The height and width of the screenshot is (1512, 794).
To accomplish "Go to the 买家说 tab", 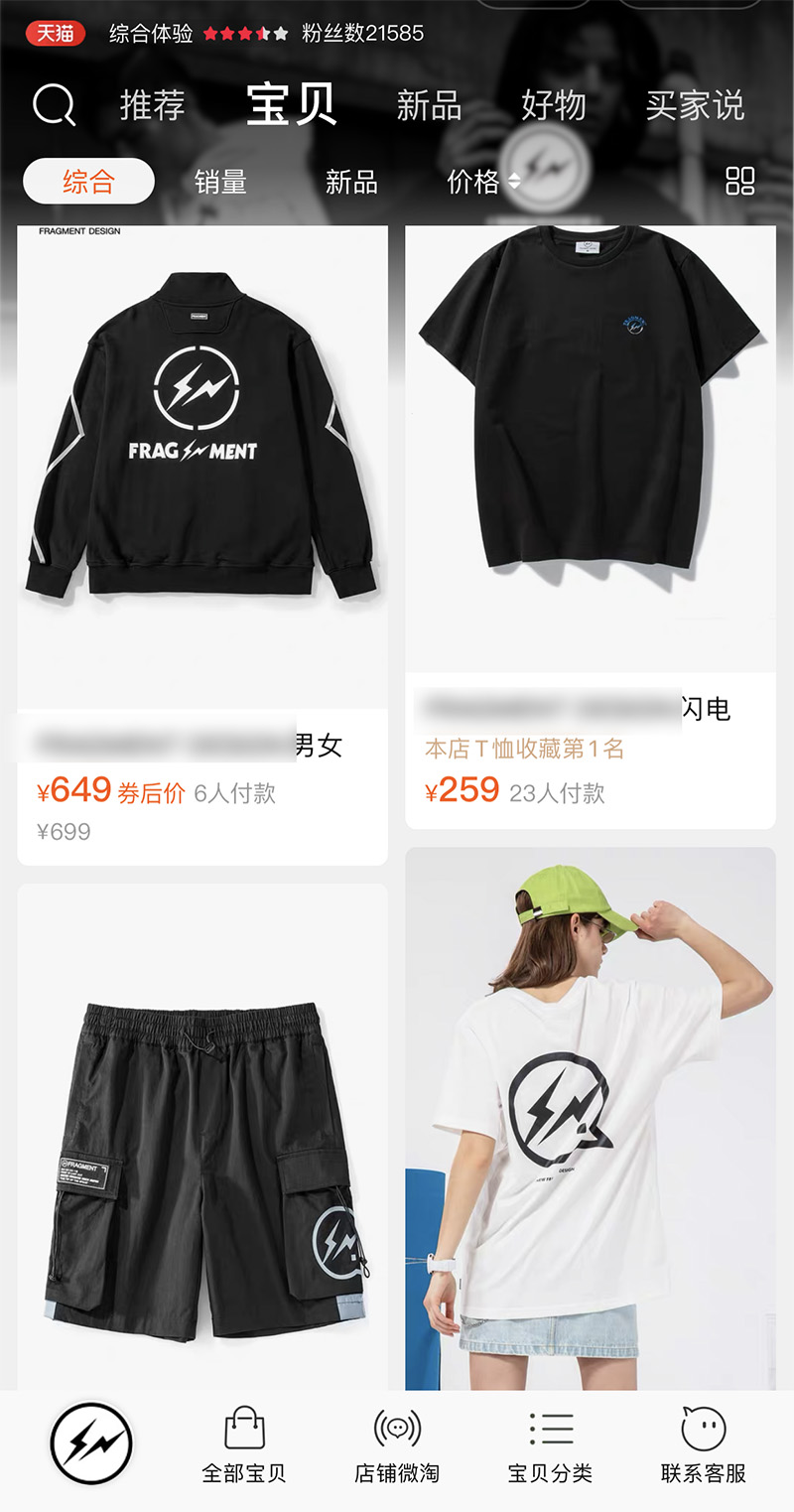I will 695,105.
